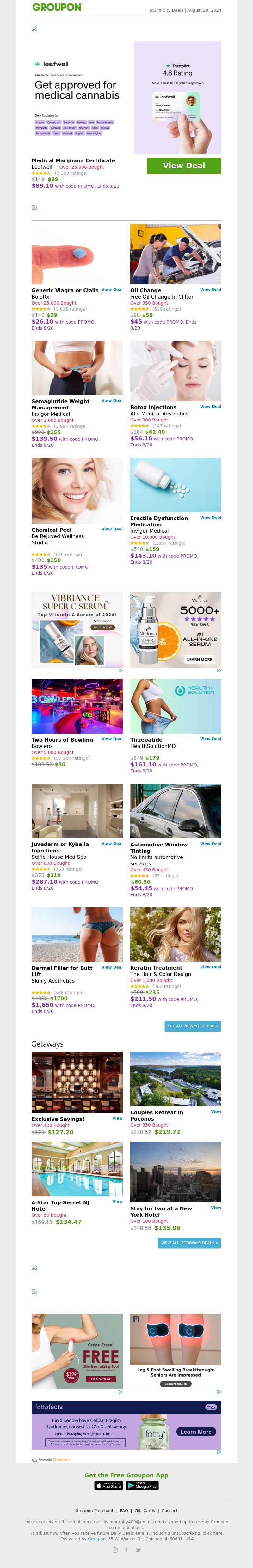Download from the App Store badge
This screenshot has height=1568, width=253.
pyautogui.click(x=109, y=1486)
